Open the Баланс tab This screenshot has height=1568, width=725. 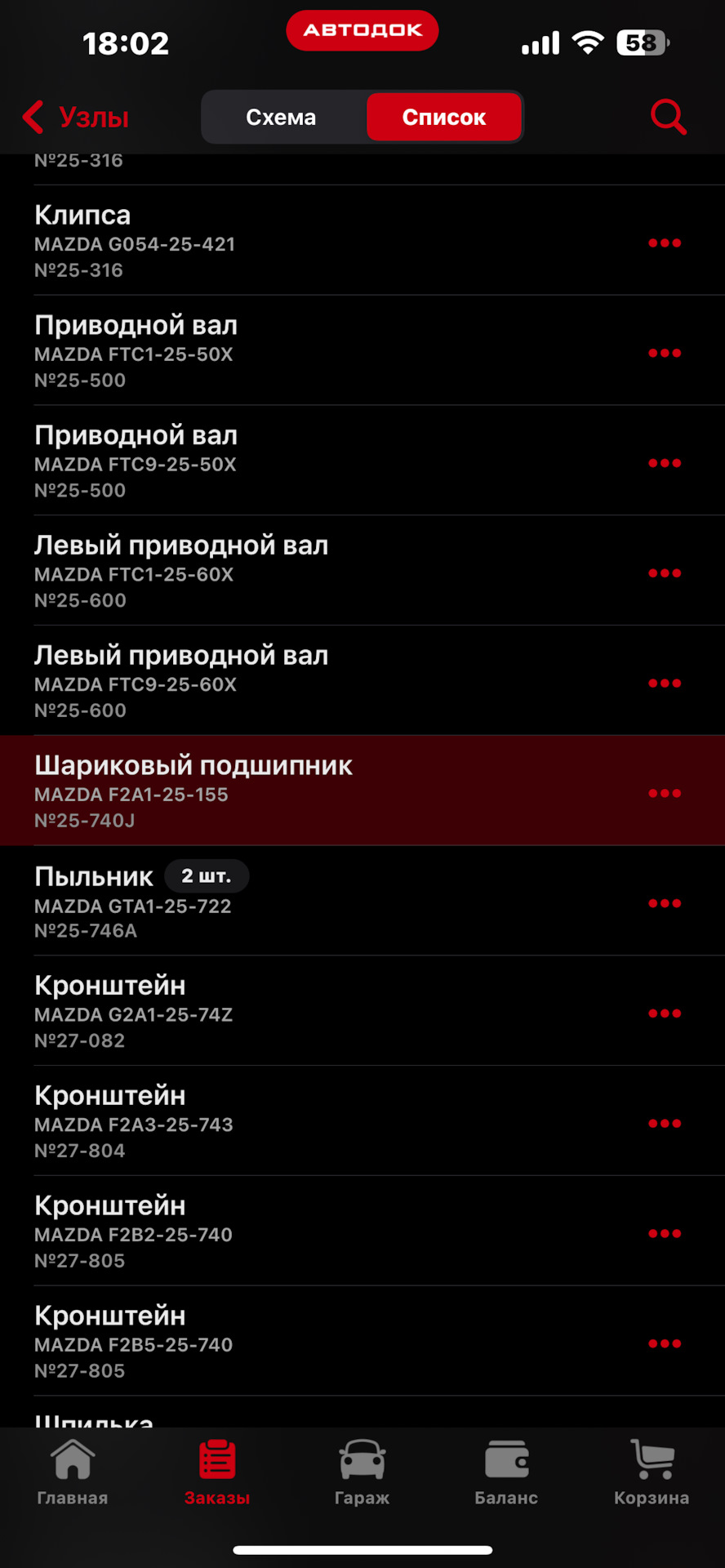pyautogui.click(x=506, y=1472)
